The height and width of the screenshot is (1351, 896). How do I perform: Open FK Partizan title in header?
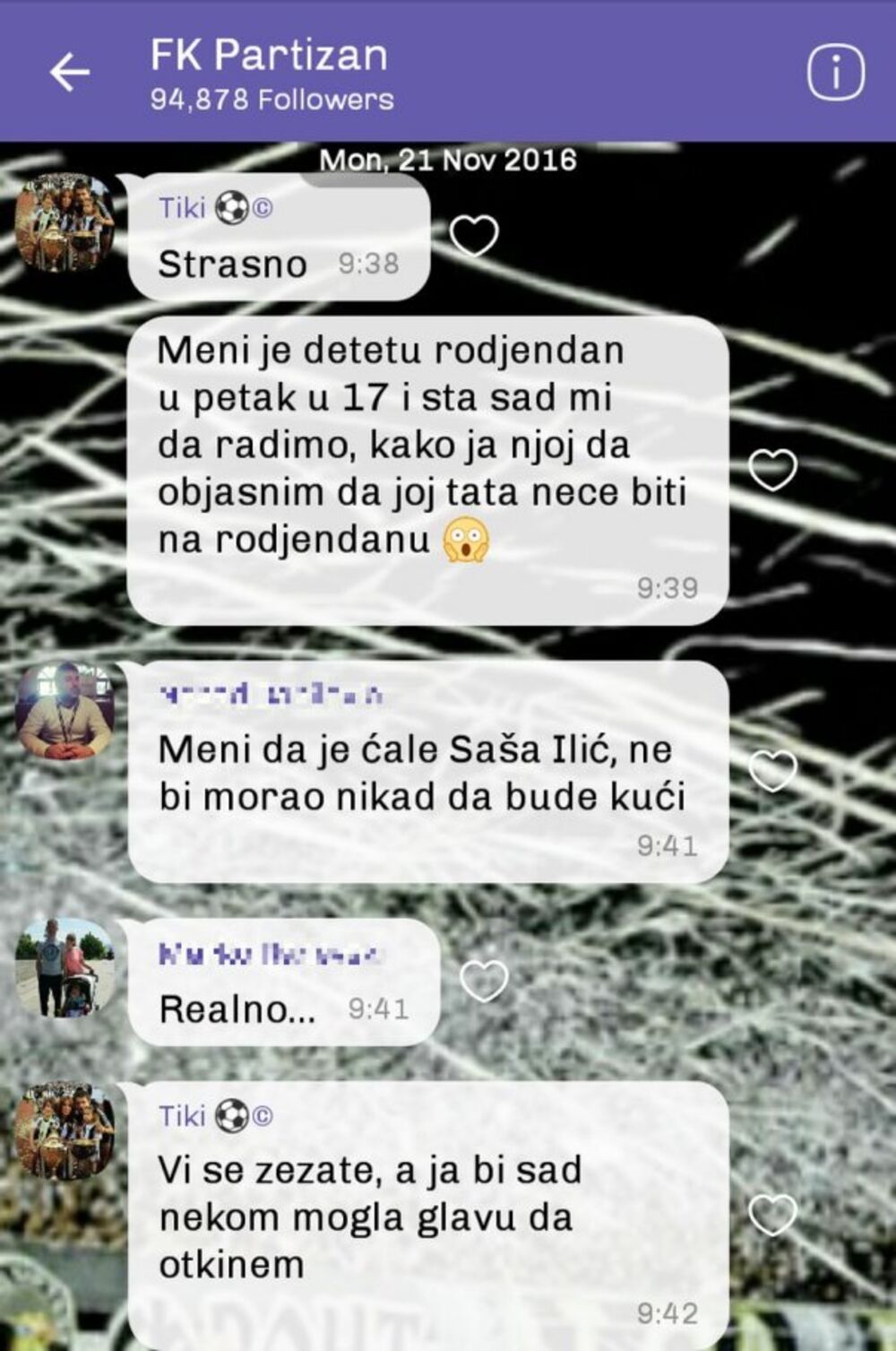pyautogui.click(x=269, y=56)
